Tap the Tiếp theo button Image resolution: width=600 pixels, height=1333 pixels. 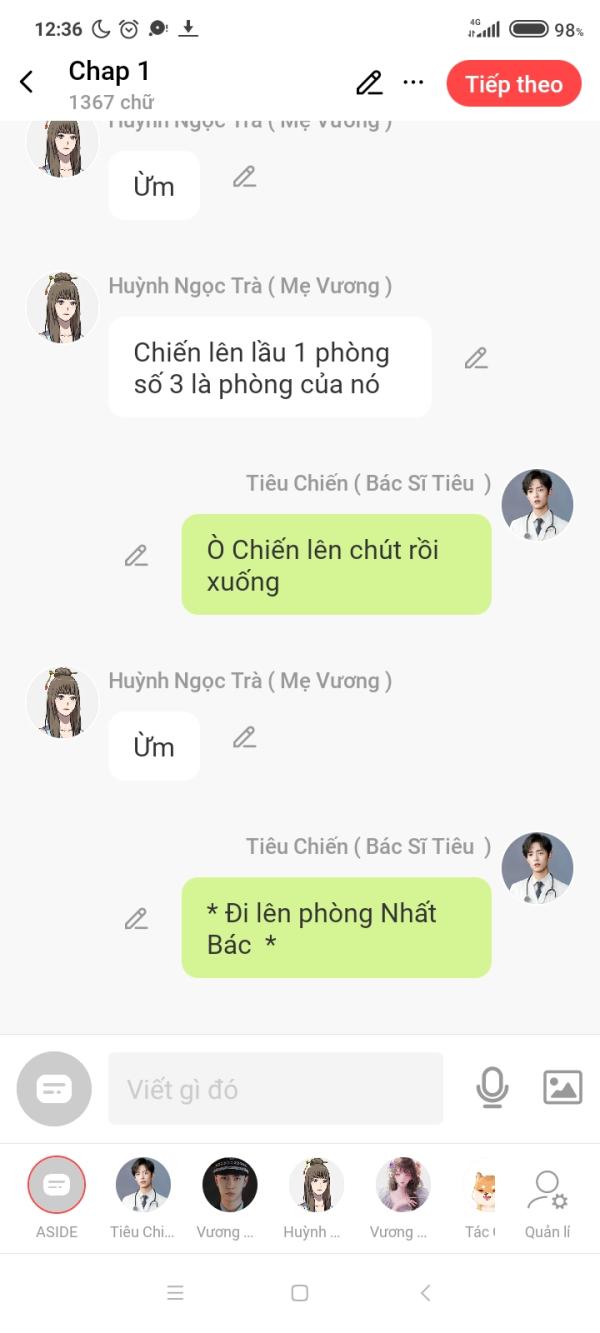coord(513,84)
